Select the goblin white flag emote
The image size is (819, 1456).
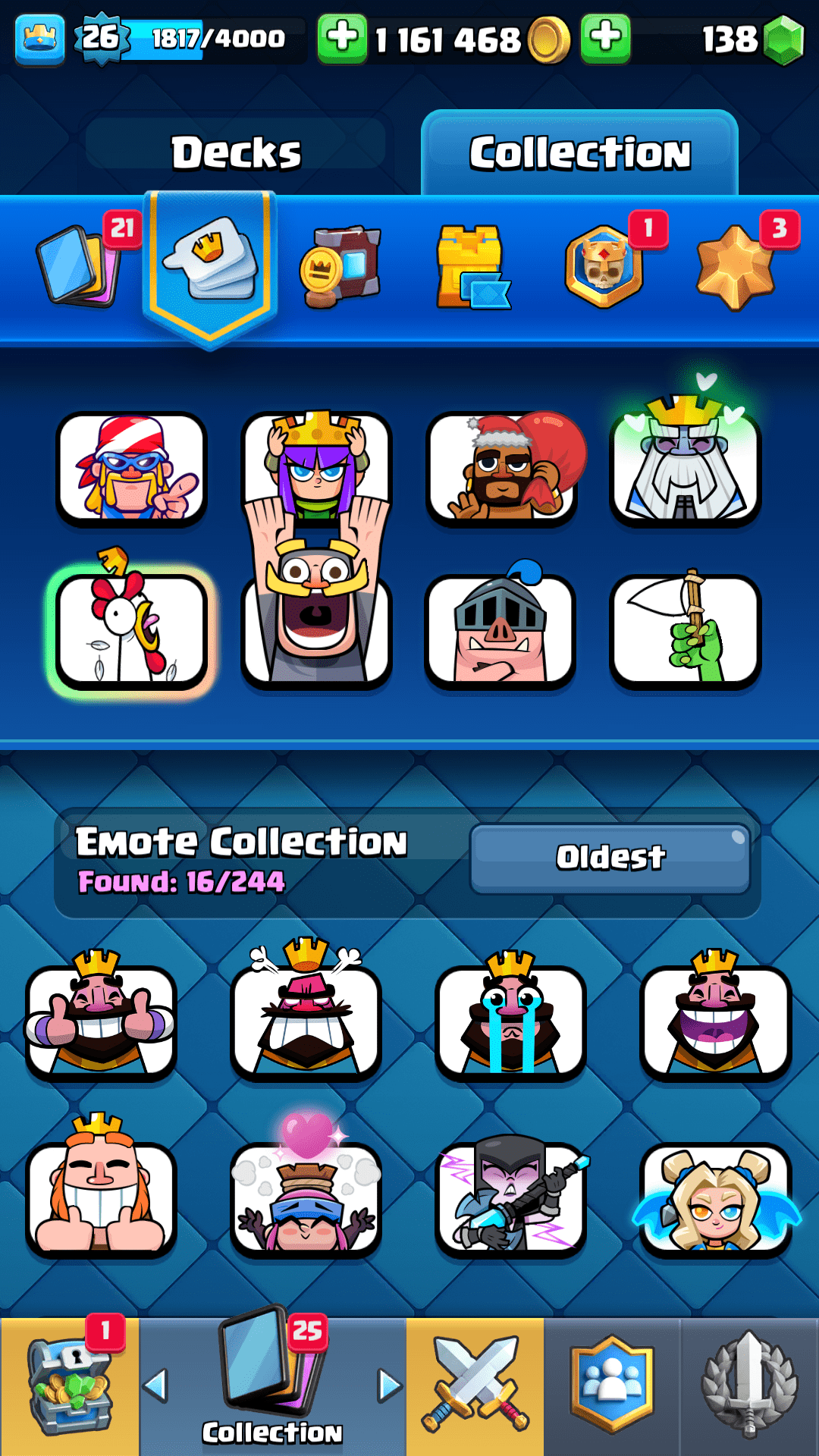pyautogui.click(x=686, y=631)
